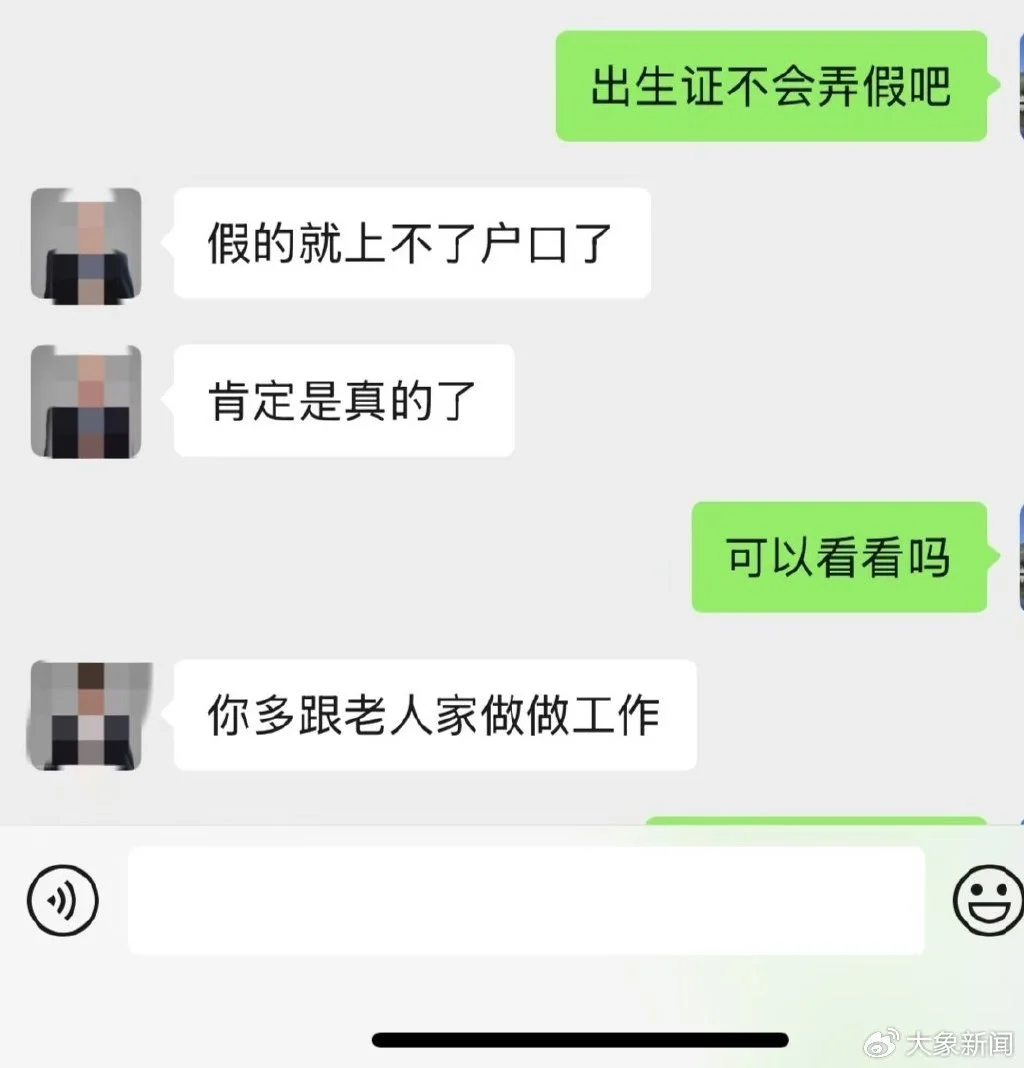Tap contact avatar beside 肯定是真的了
The height and width of the screenshot is (1068, 1024).
click(86, 401)
